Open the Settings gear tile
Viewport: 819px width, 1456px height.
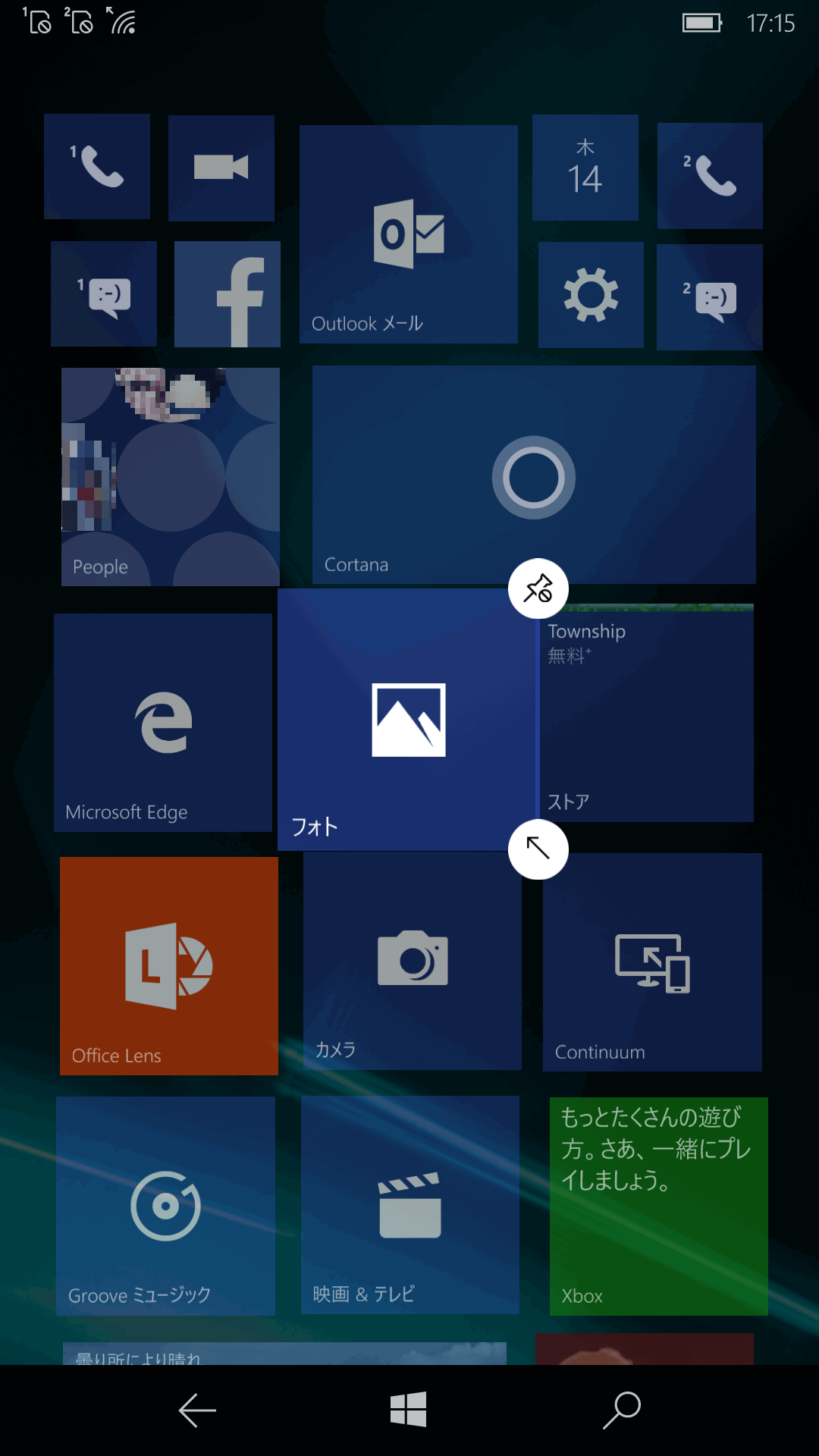click(x=591, y=295)
